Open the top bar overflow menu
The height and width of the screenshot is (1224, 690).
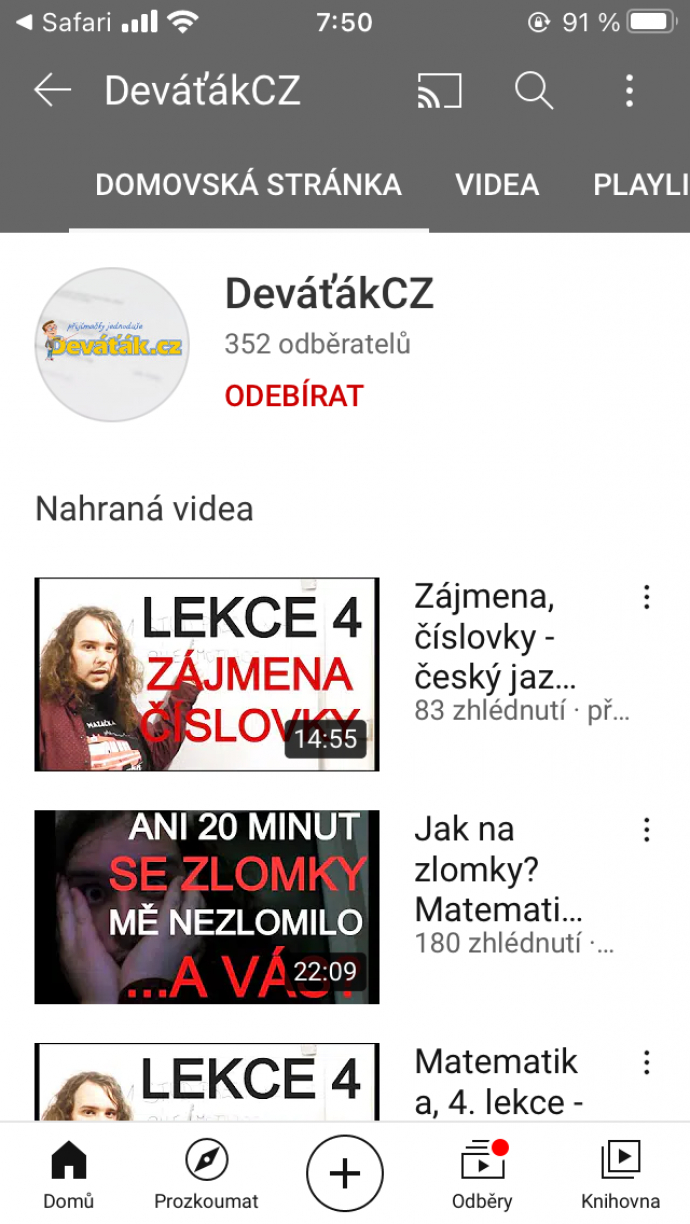[629, 91]
